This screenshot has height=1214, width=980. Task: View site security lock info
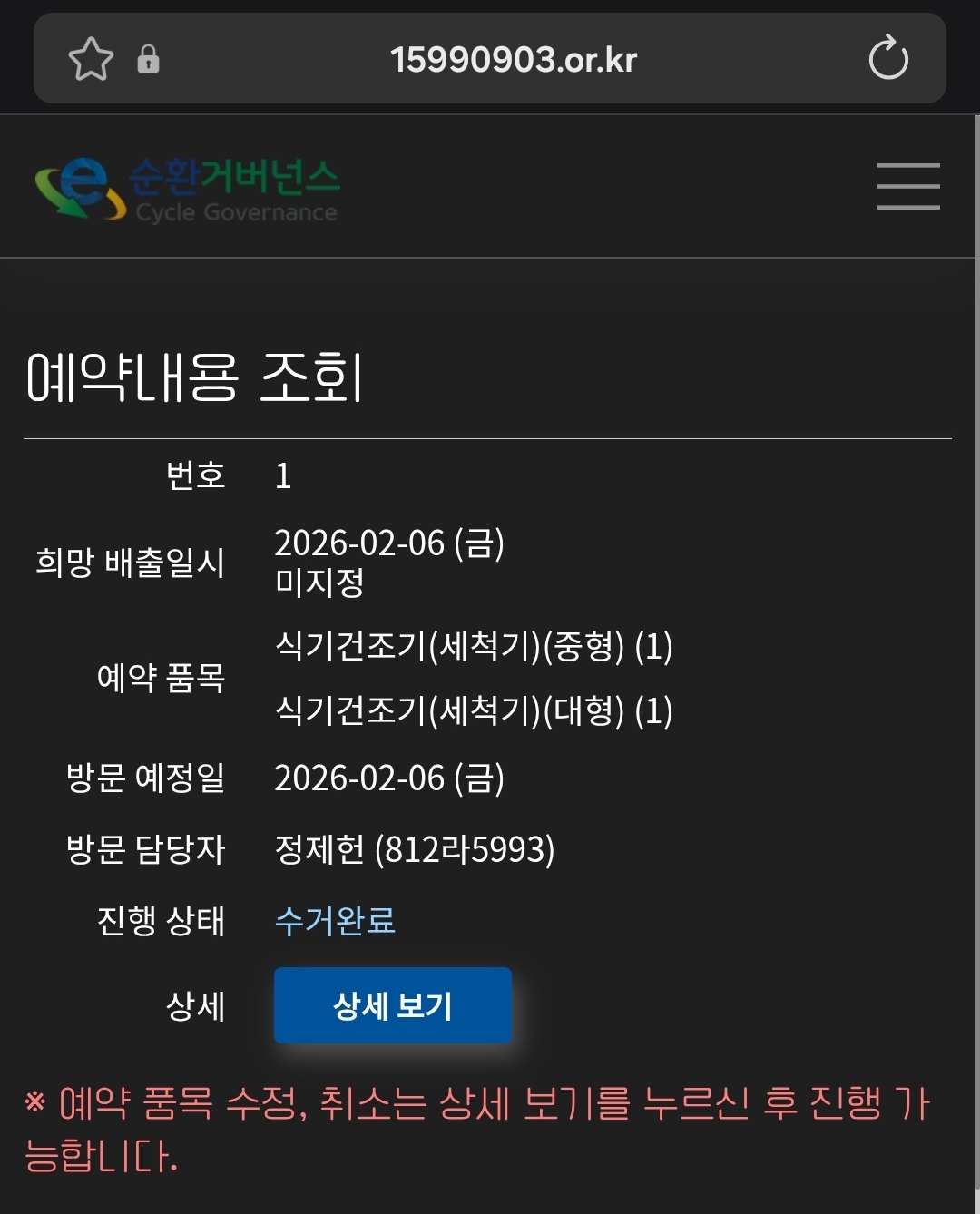click(148, 60)
